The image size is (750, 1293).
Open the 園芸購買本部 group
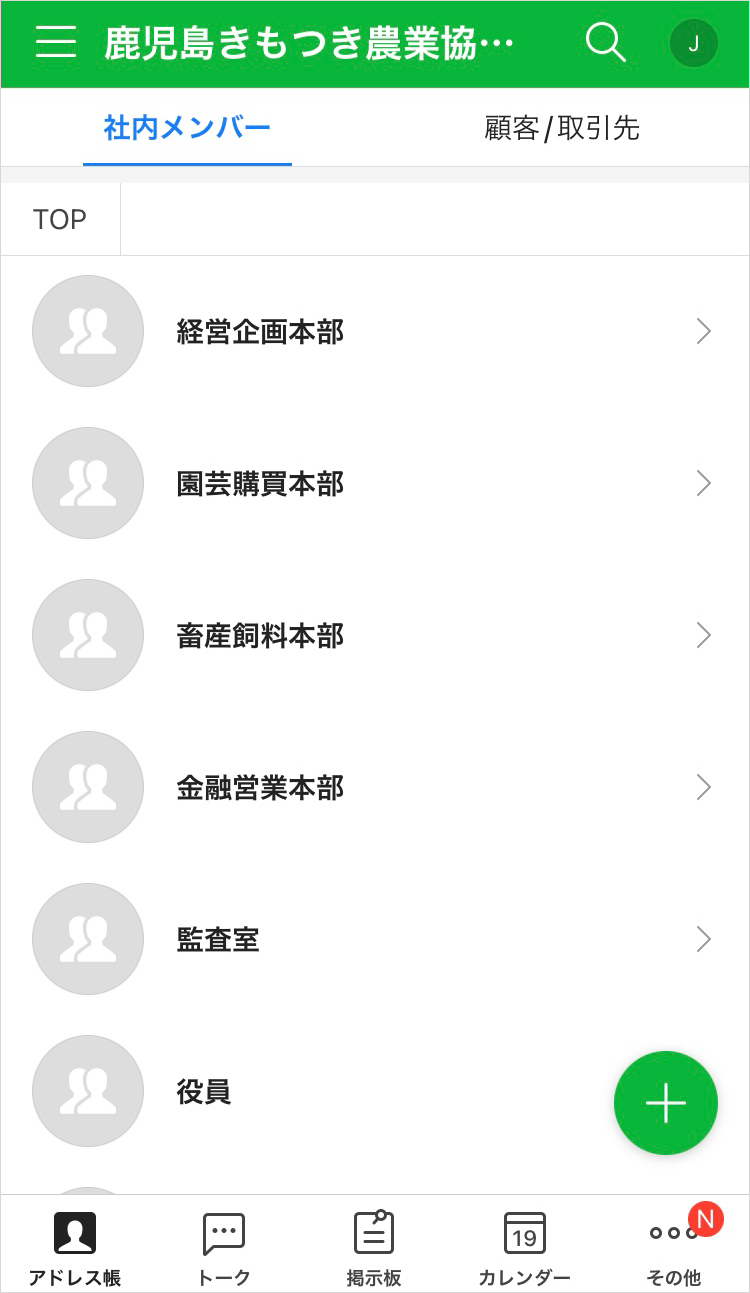click(374, 483)
